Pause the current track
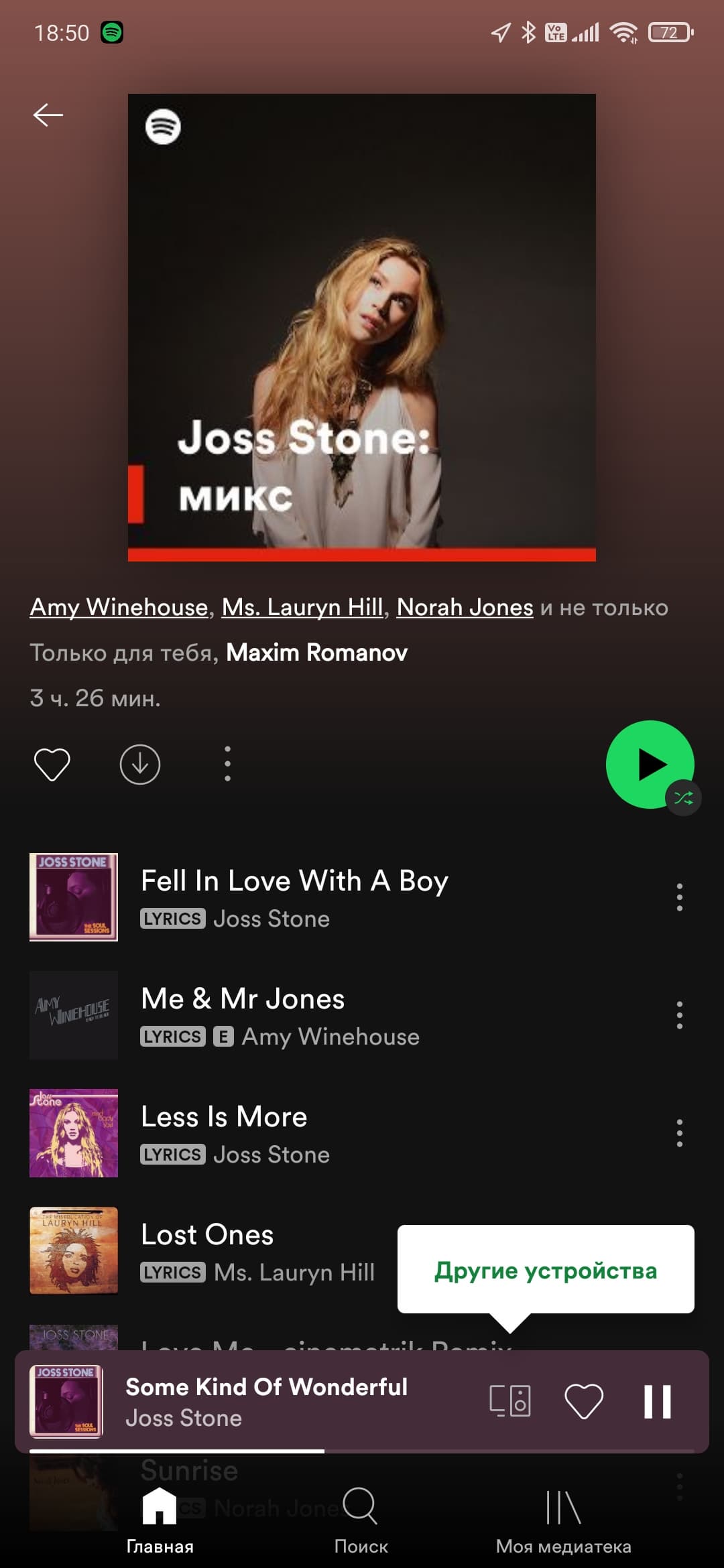 657,1401
